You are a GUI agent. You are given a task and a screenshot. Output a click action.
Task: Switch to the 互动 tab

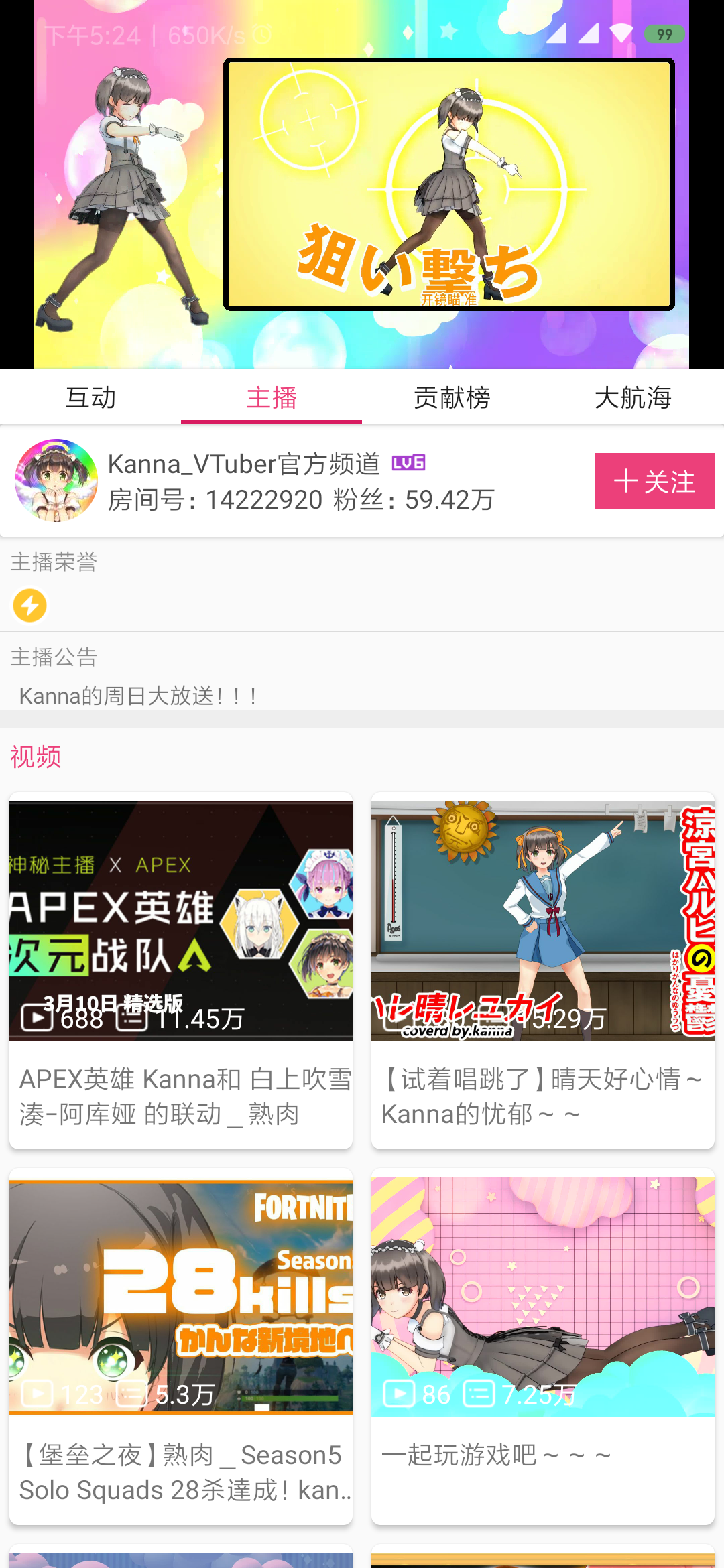pos(90,397)
